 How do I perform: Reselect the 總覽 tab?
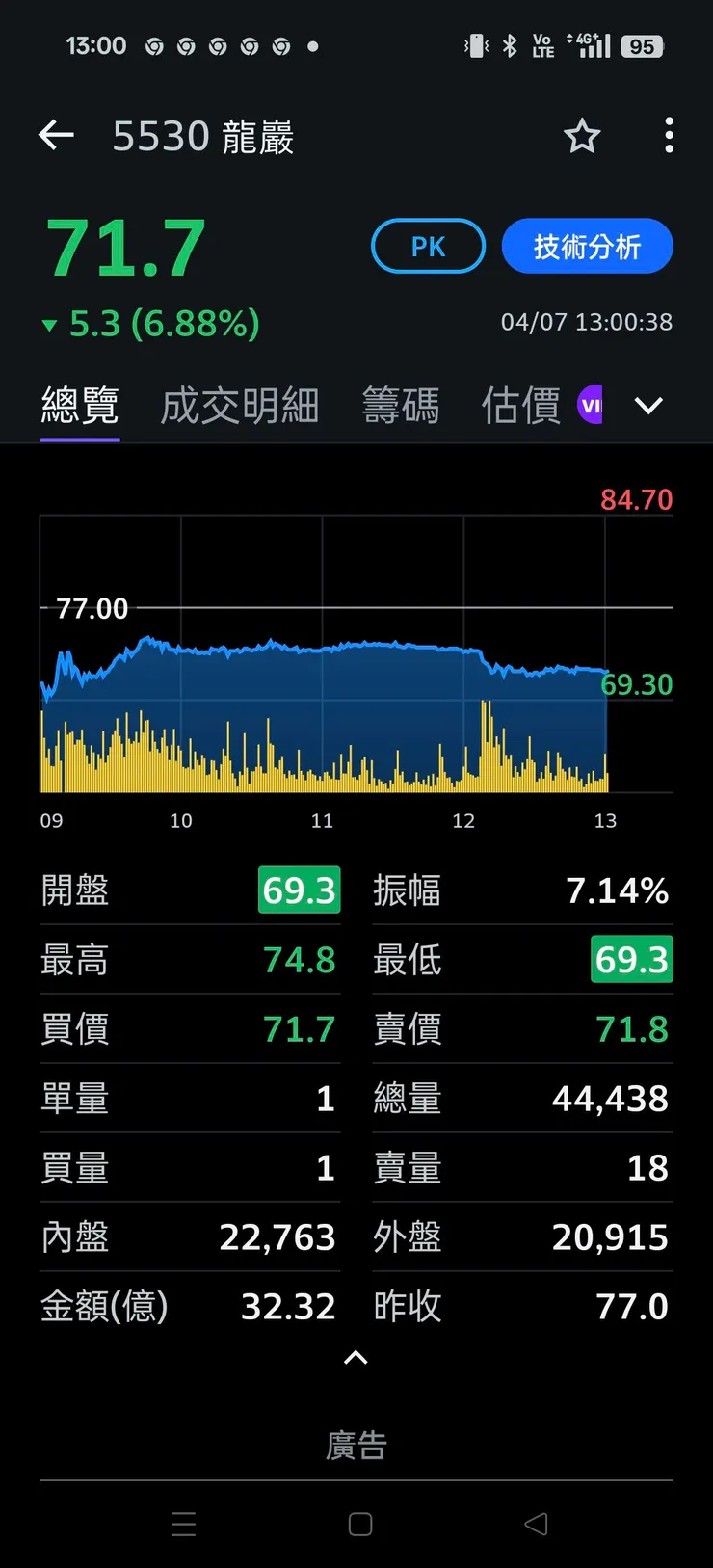(x=79, y=405)
